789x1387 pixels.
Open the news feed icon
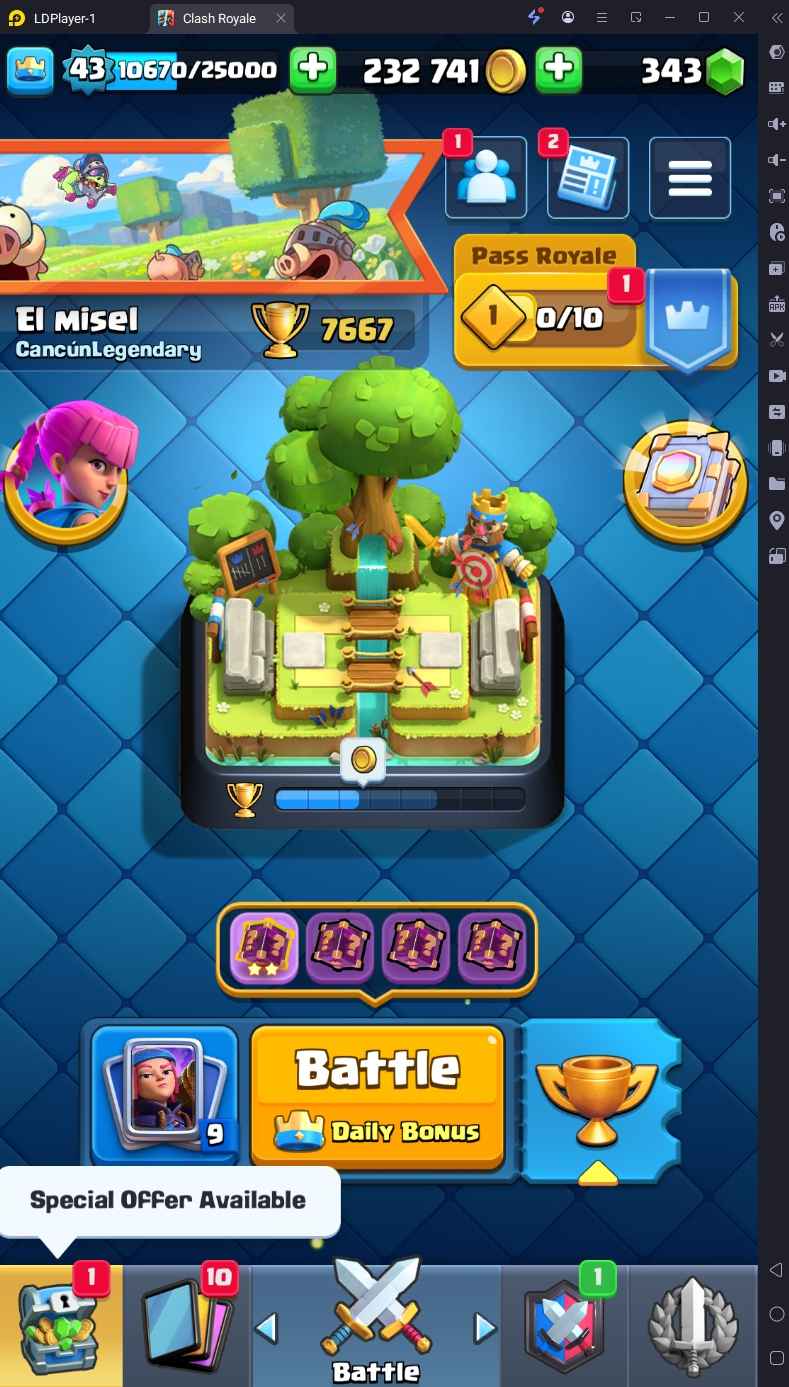coord(588,179)
